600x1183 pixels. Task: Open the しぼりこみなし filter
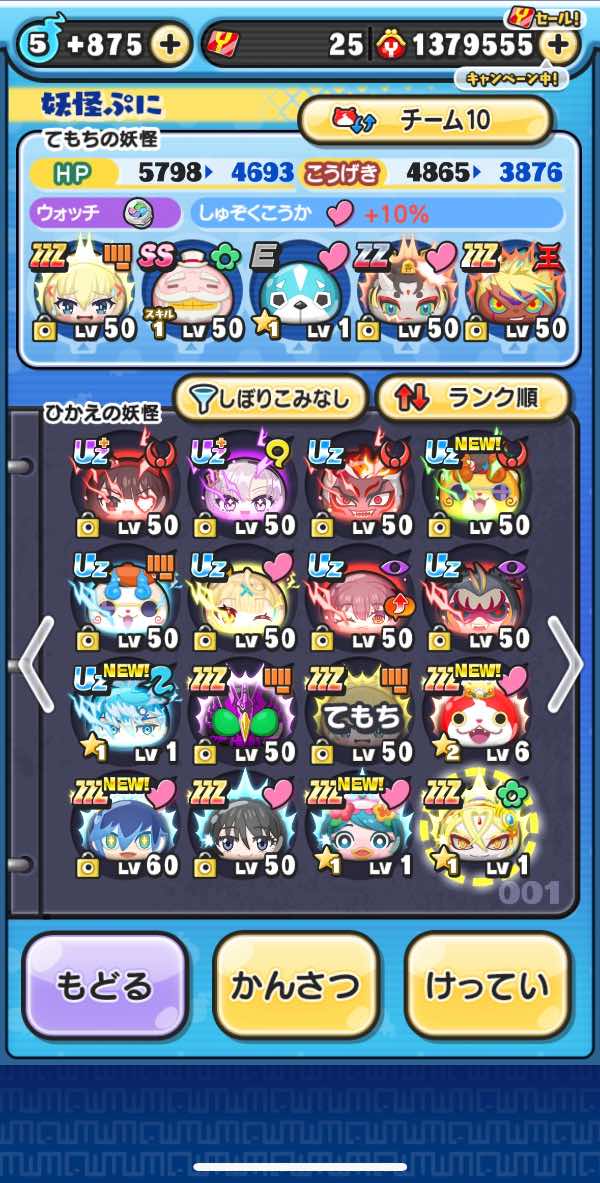click(272, 399)
